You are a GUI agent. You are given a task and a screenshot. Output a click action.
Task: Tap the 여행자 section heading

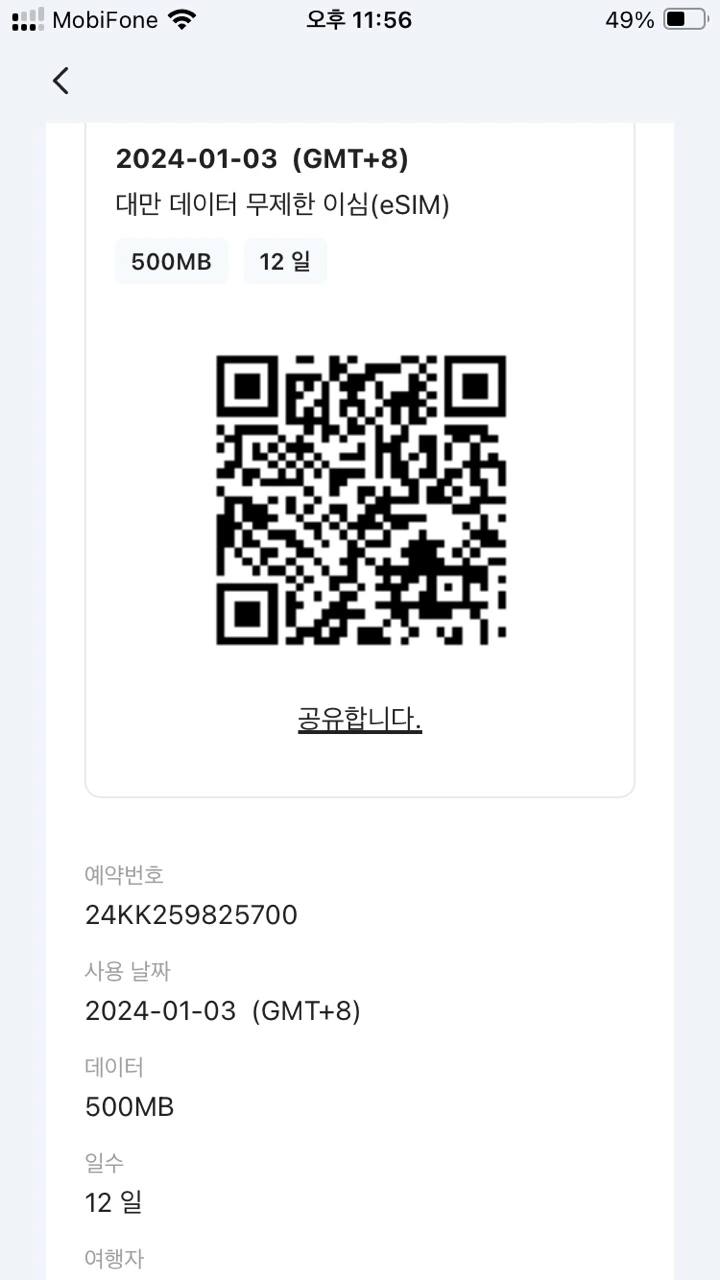tap(114, 1258)
